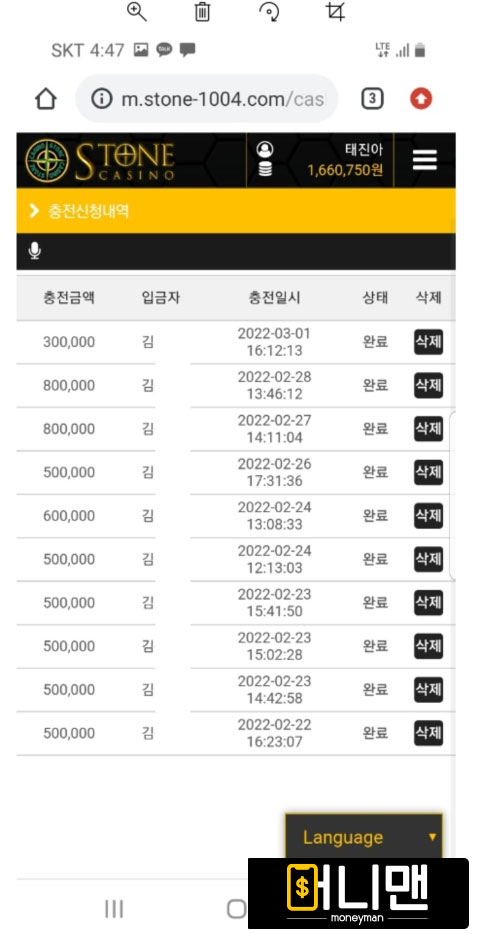This screenshot has width=480, height=934.
Task: Remove the 2022-02-23 15:41:50 record
Action: click(x=428, y=603)
